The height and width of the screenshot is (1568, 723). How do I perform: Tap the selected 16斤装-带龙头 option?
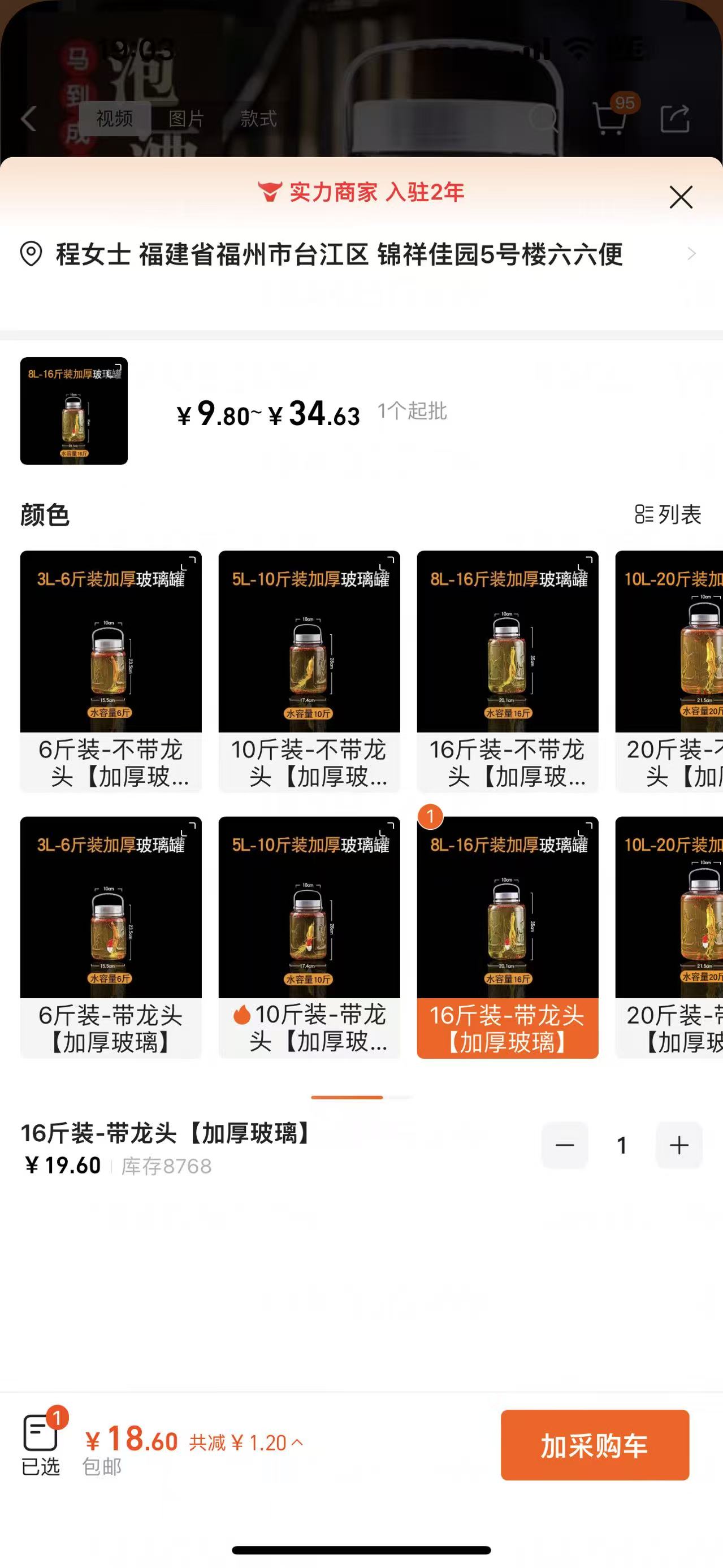click(508, 937)
